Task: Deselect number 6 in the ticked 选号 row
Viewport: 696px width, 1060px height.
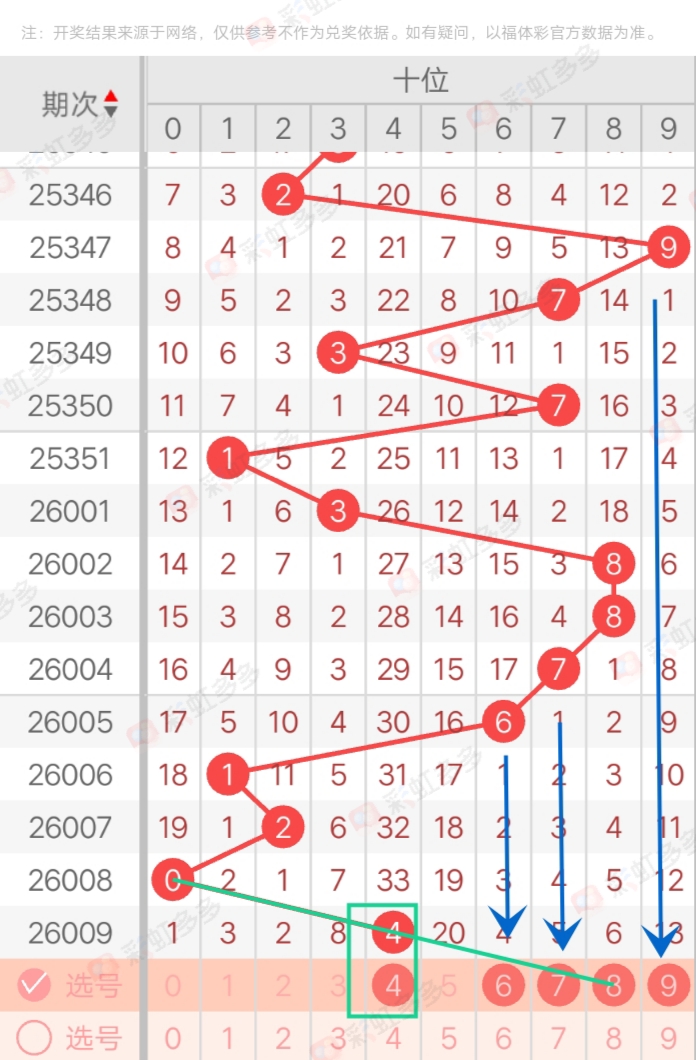Action: click(x=504, y=986)
